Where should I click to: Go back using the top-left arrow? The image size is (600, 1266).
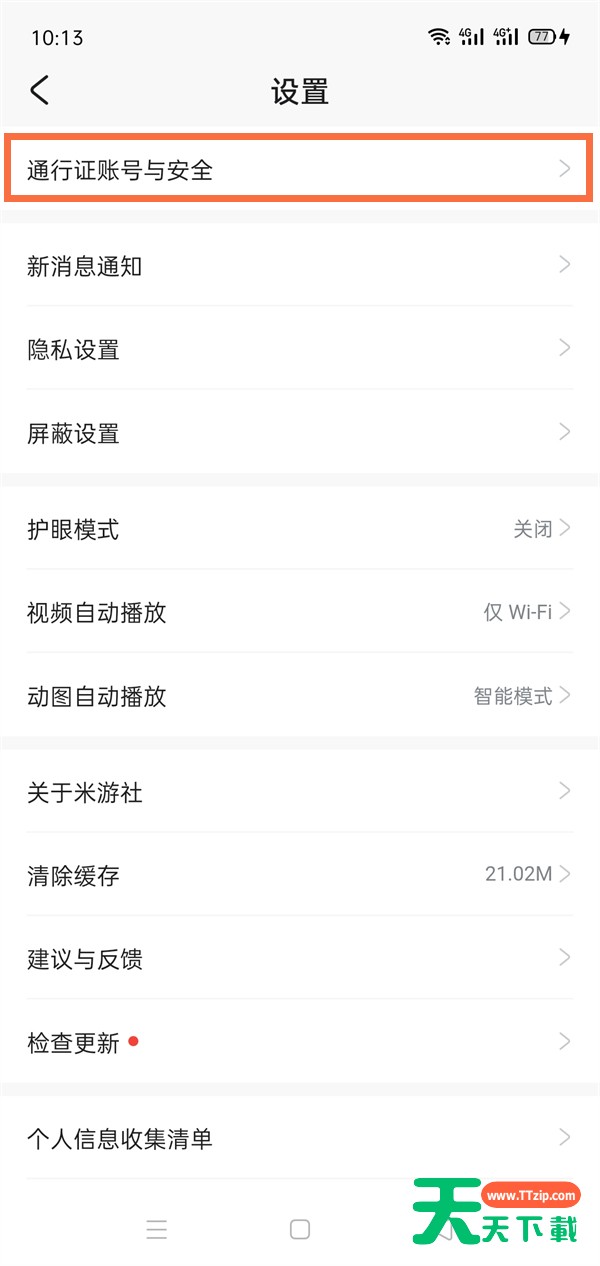(39, 90)
